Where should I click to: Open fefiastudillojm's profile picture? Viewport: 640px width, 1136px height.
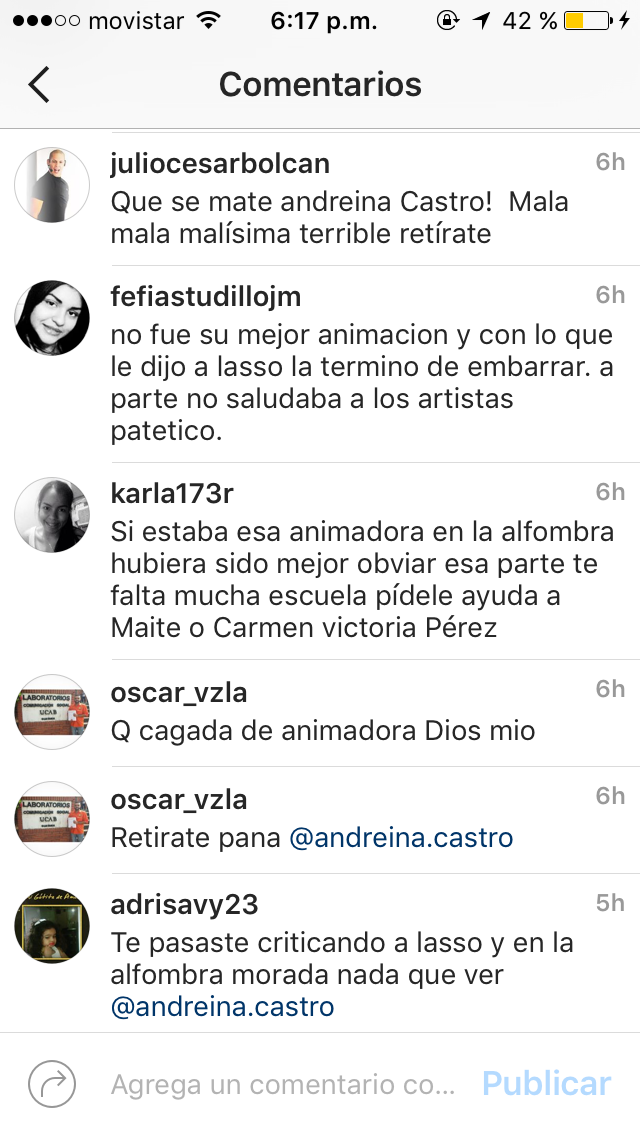pos(52,317)
